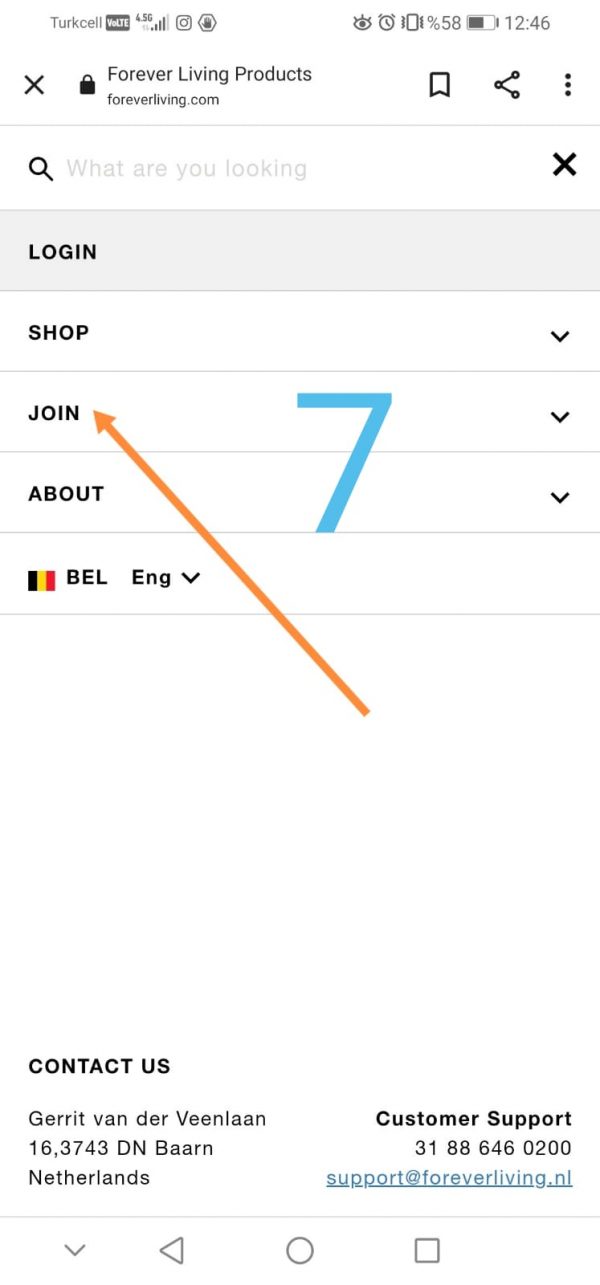This screenshot has height=1285, width=600.
Task: Email support@foreverliving.nl
Action: click(x=449, y=1178)
